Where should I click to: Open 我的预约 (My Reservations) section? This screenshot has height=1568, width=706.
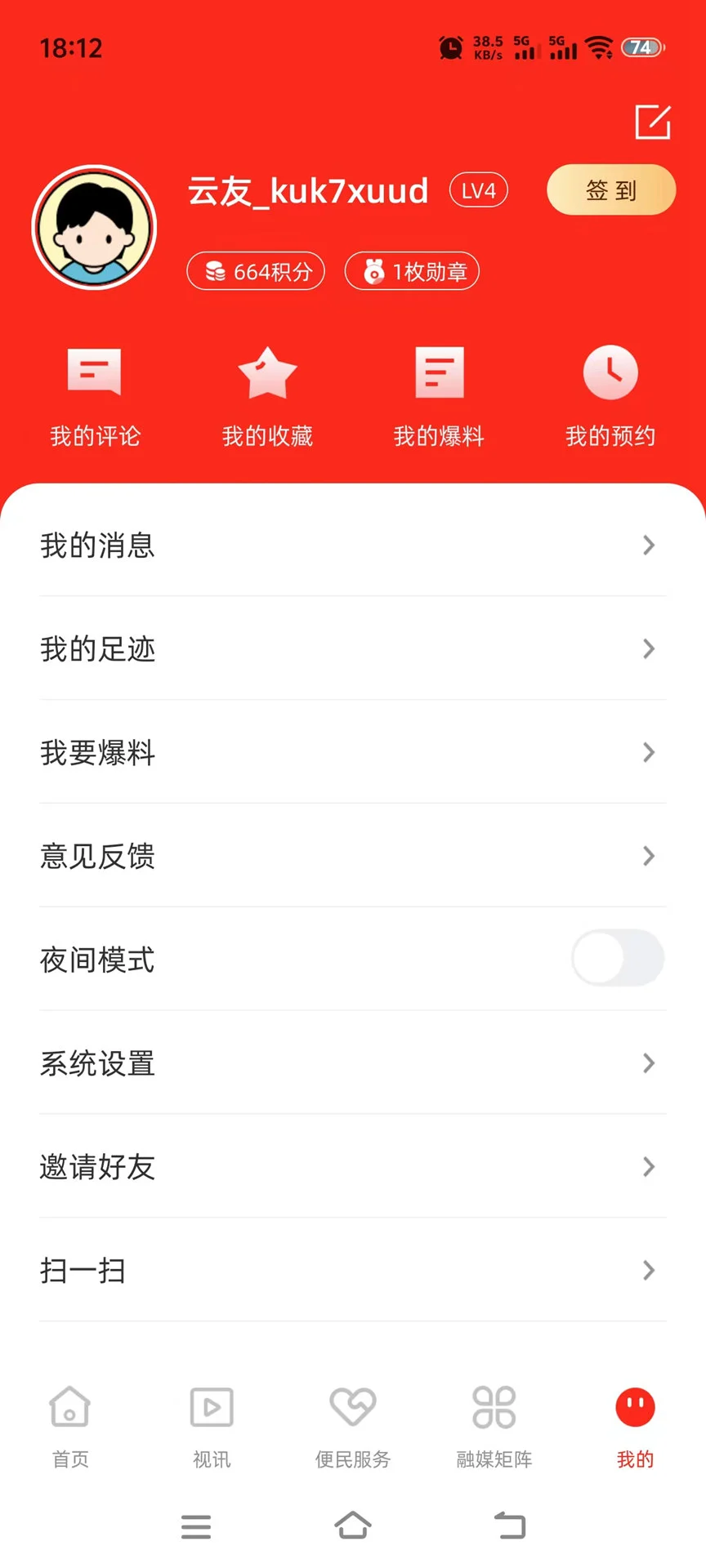(611, 396)
